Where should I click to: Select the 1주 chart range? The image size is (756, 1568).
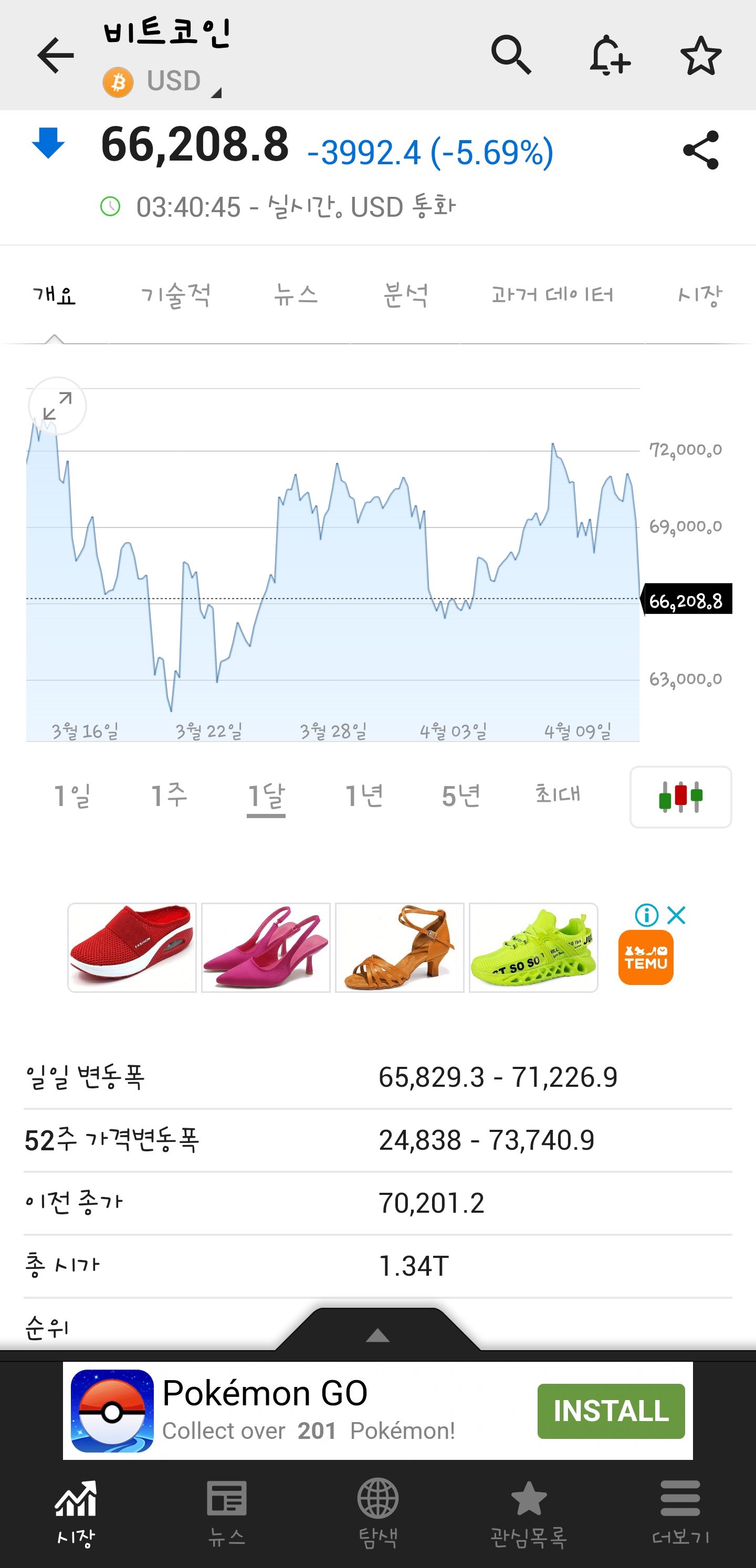(x=169, y=796)
